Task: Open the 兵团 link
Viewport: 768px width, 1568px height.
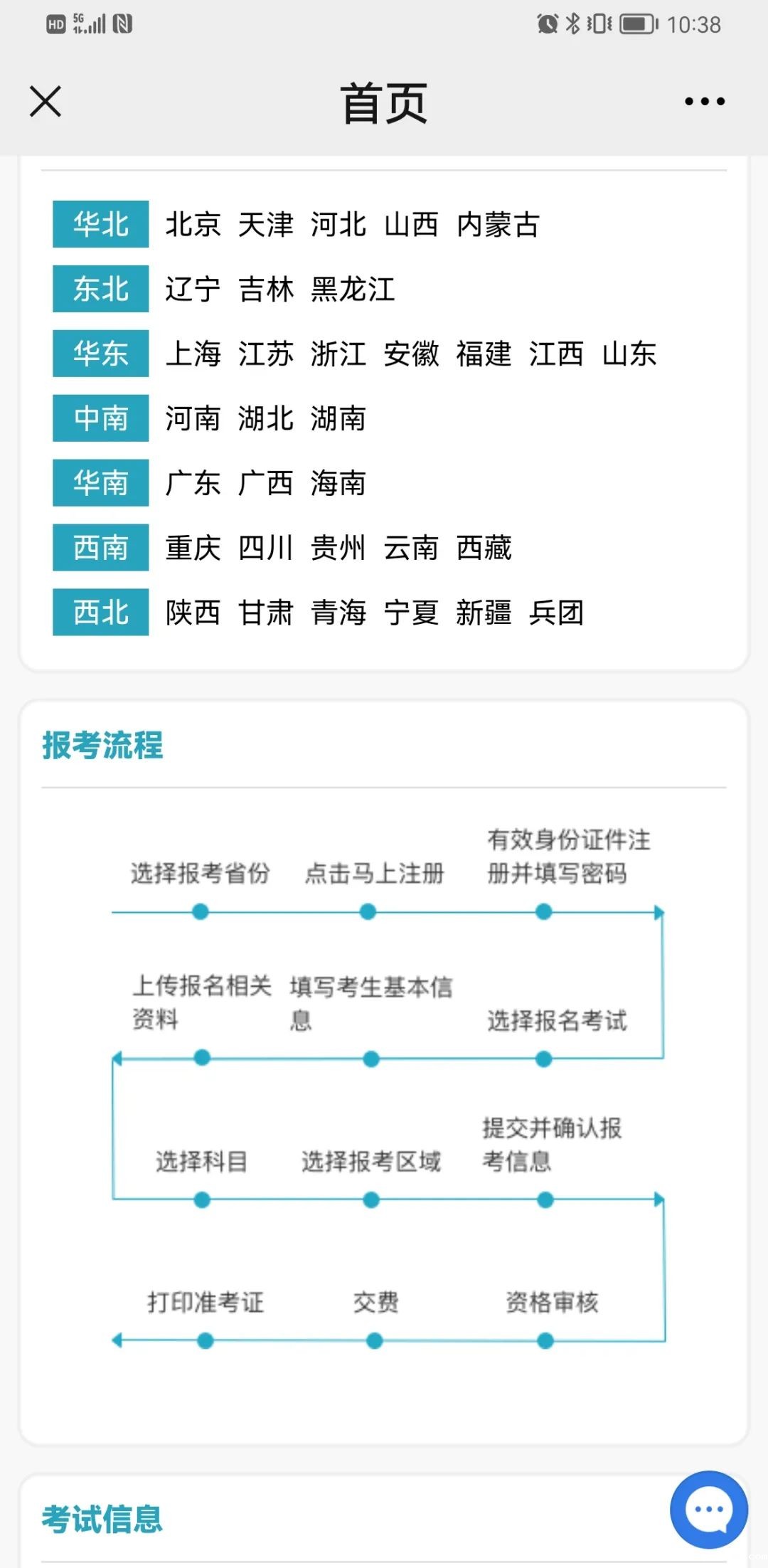Action: [x=556, y=613]
